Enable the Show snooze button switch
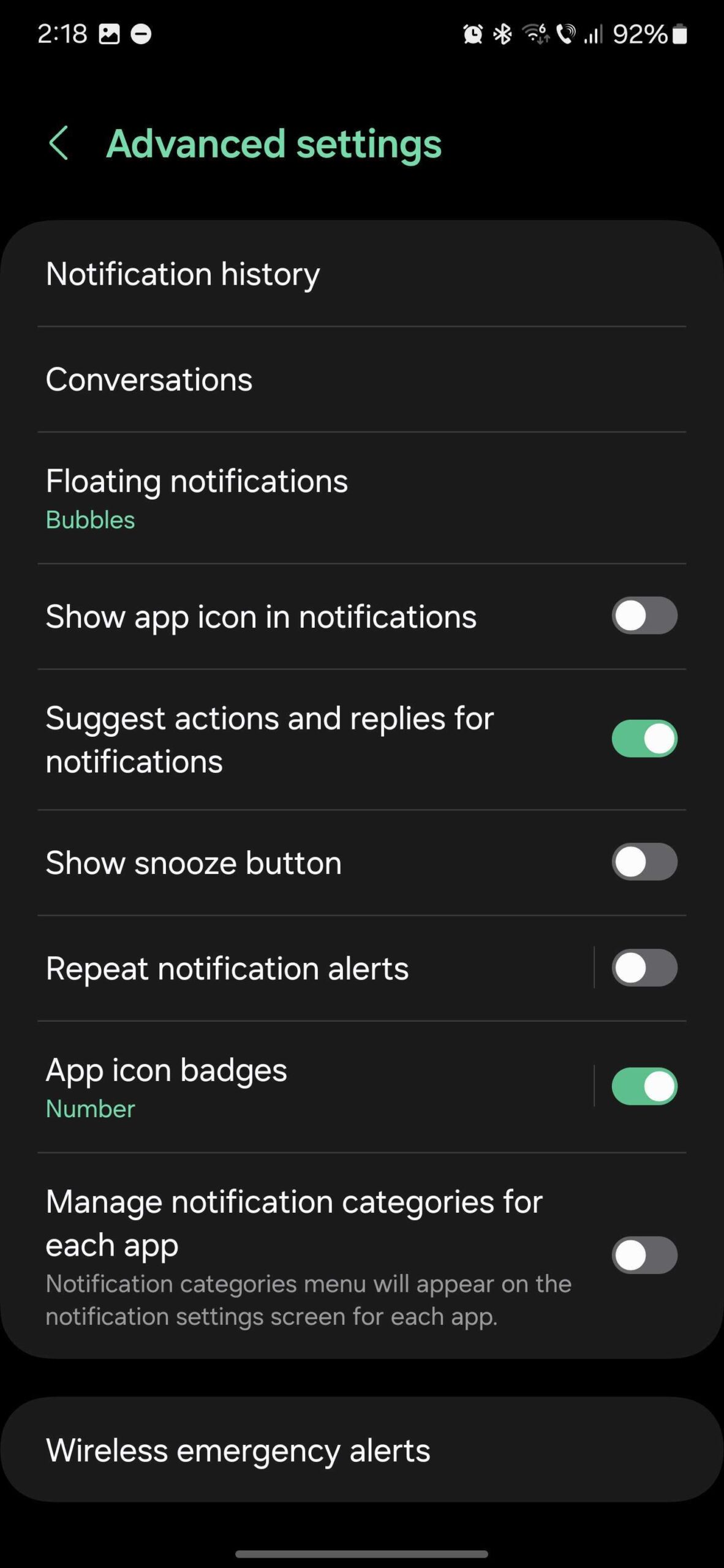 [x=644, y=862]
